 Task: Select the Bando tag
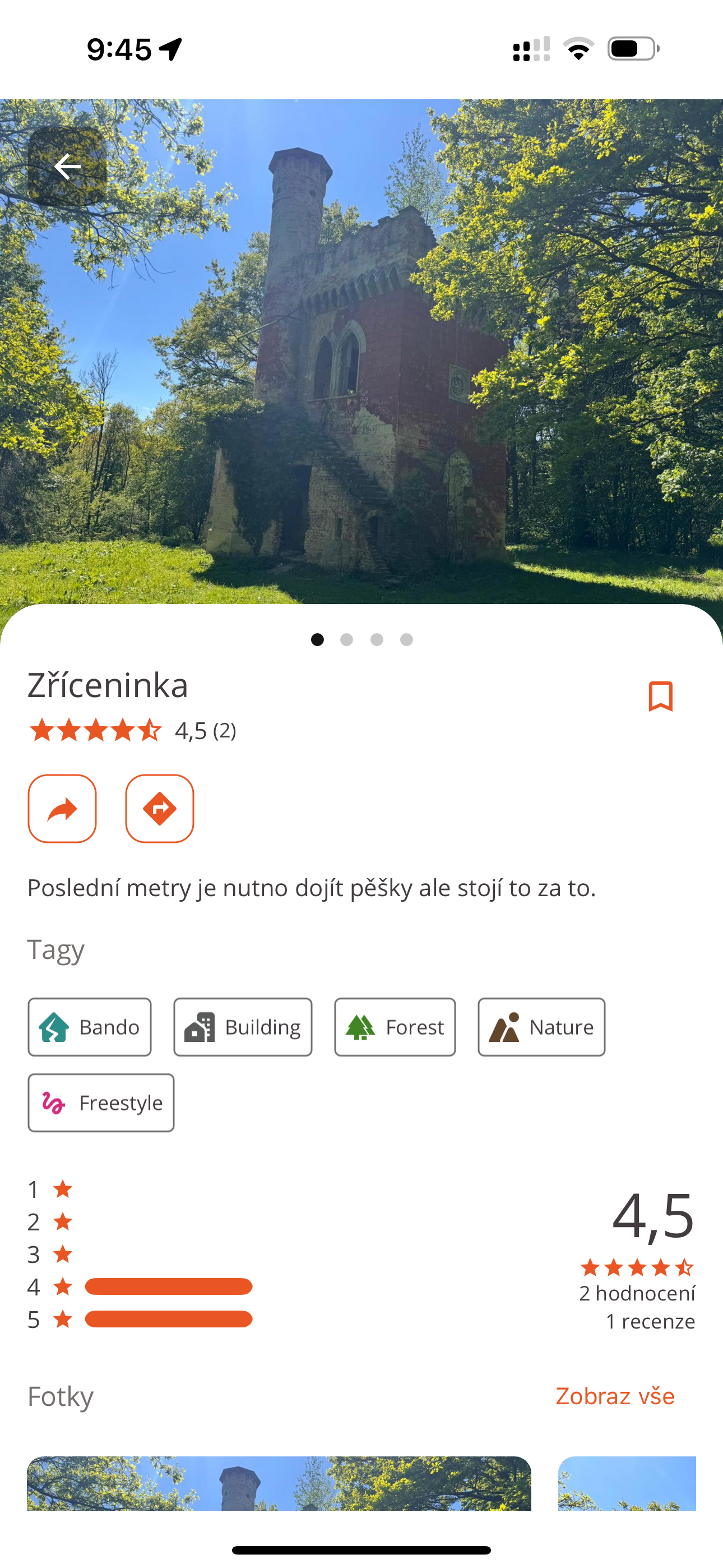90,1027
